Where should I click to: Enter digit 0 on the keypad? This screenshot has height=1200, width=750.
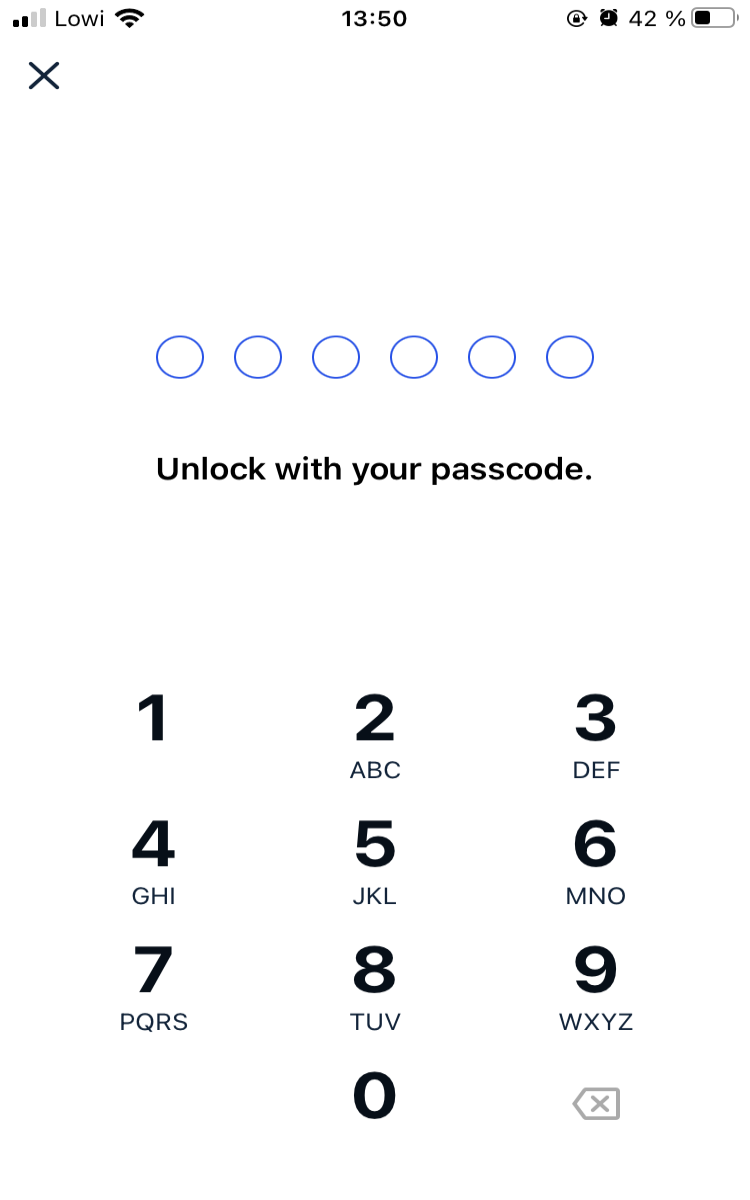point(375,1096)
